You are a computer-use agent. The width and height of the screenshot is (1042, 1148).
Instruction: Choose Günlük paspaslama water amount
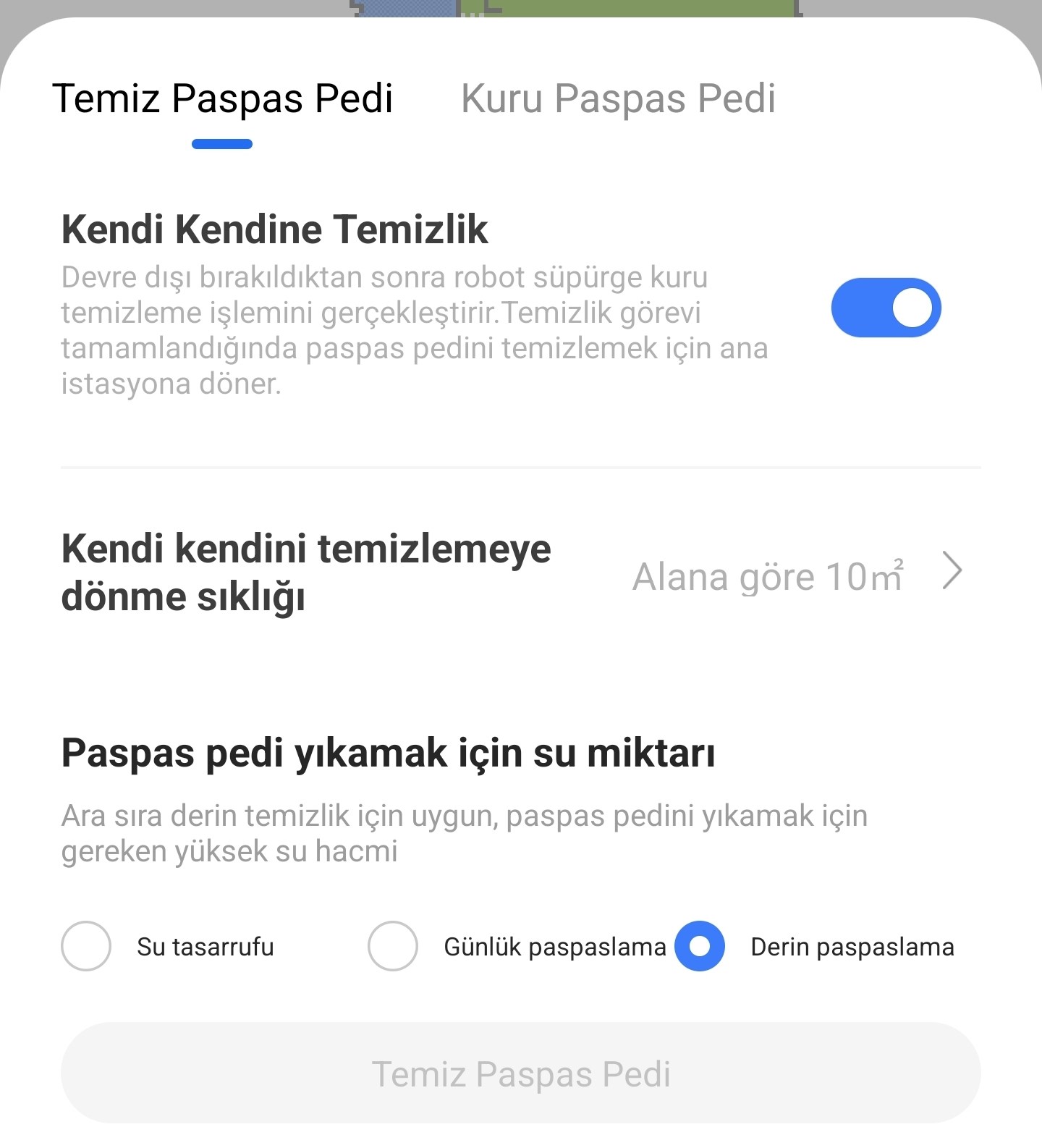pos(393,946)
